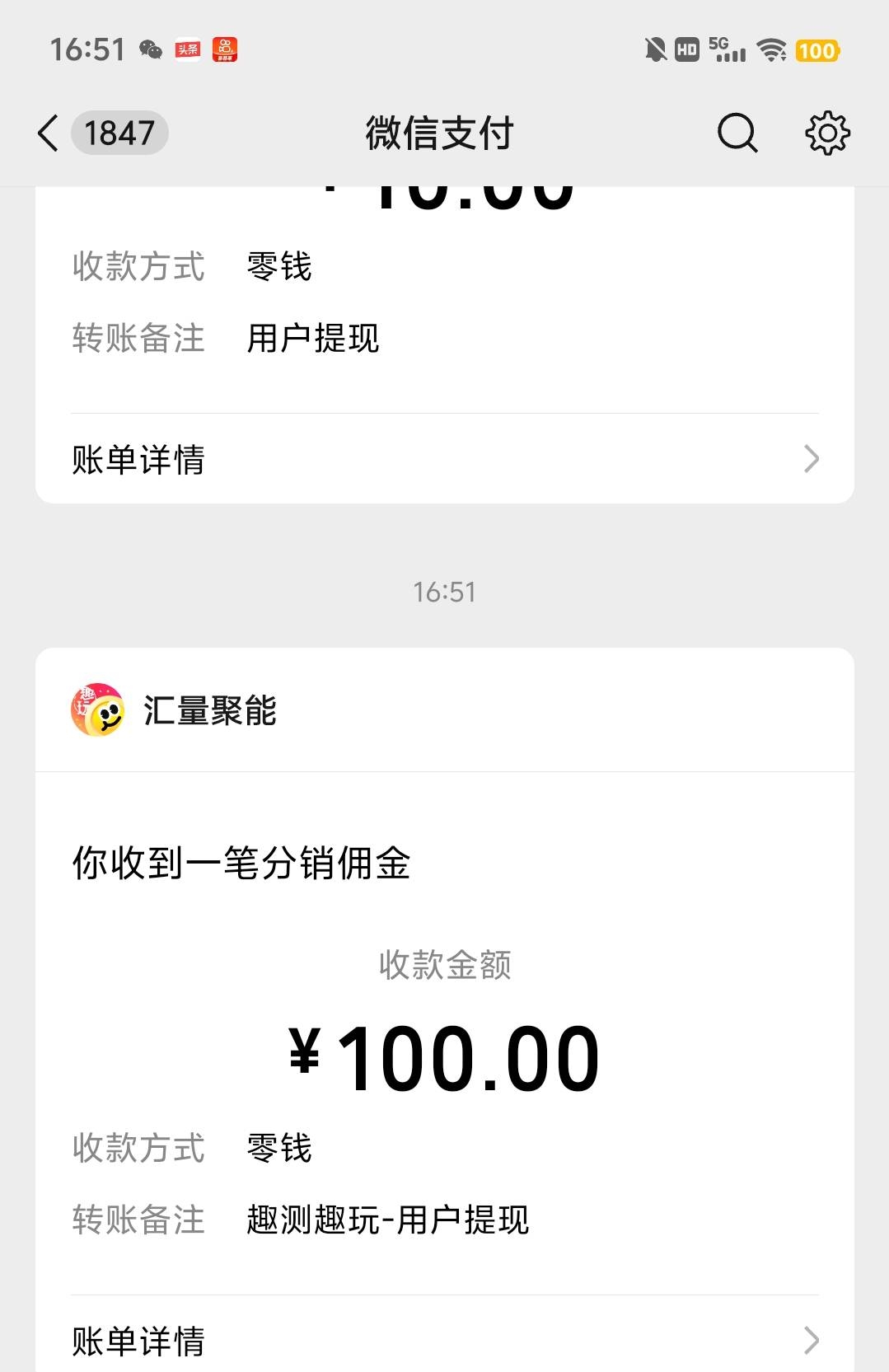Open 账单详情 under the 用户提现 transfer
The image size is (889, 1372).
(445, 460)
